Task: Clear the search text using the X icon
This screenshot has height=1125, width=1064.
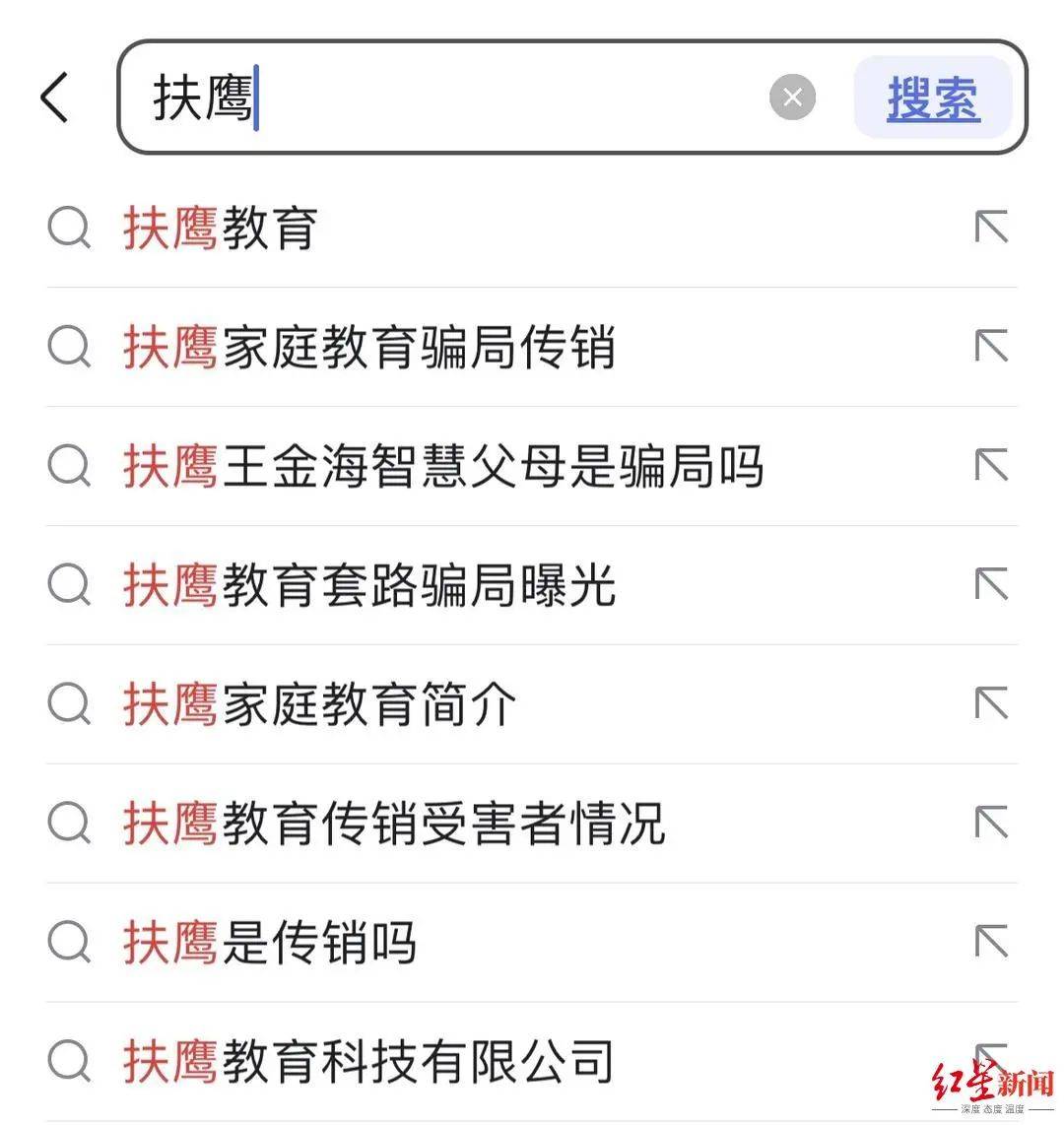Action: tap(792, 97)
